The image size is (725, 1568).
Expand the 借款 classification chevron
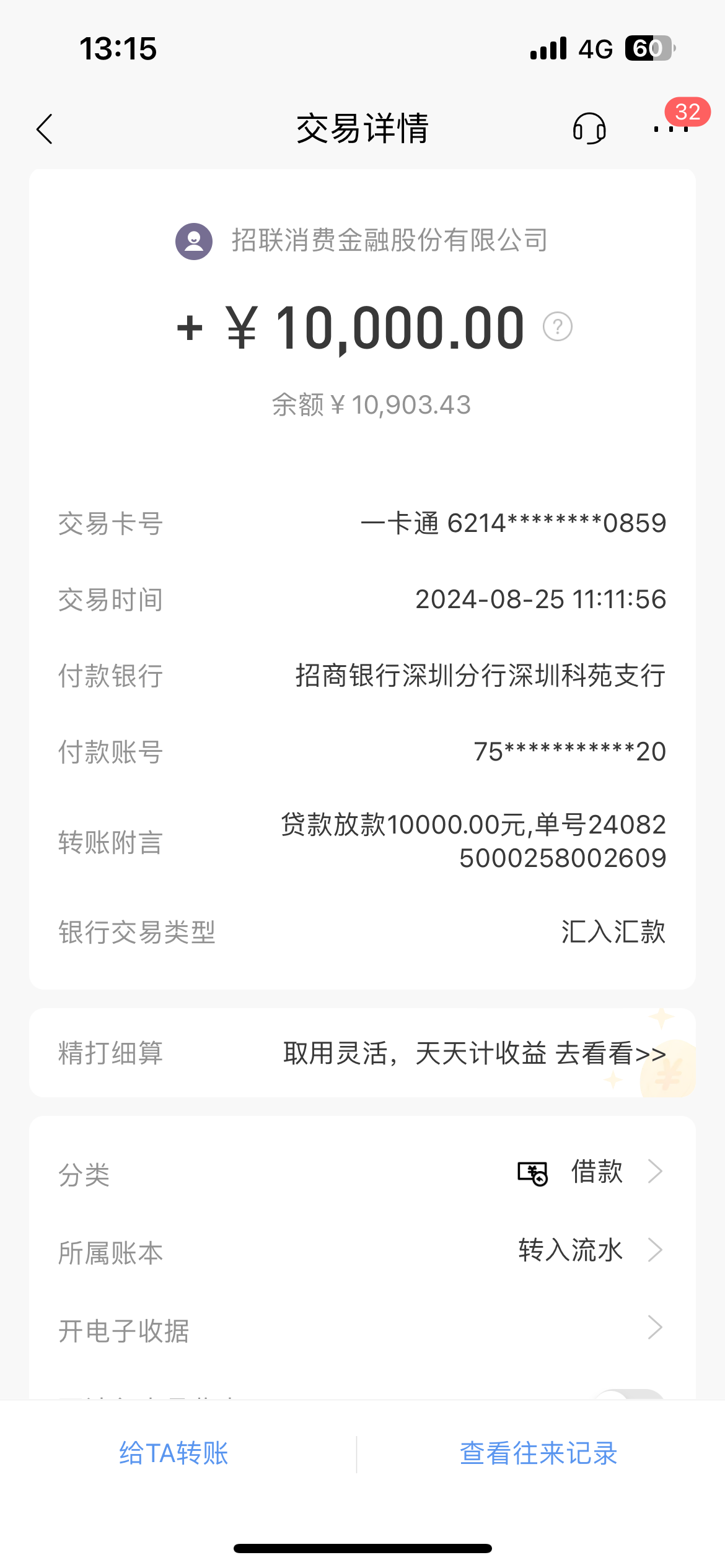click(x=655, y=1170)
